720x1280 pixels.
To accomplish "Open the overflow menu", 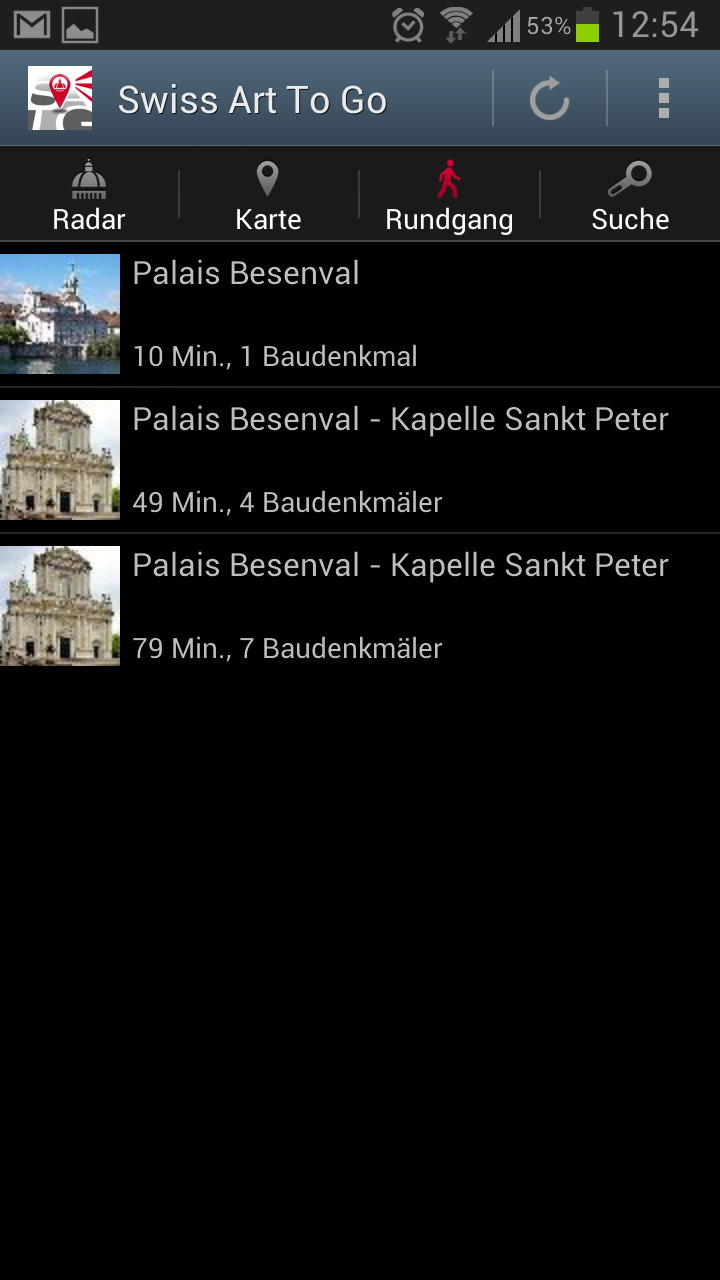I will pyautogui.click(x=663, y=99).
